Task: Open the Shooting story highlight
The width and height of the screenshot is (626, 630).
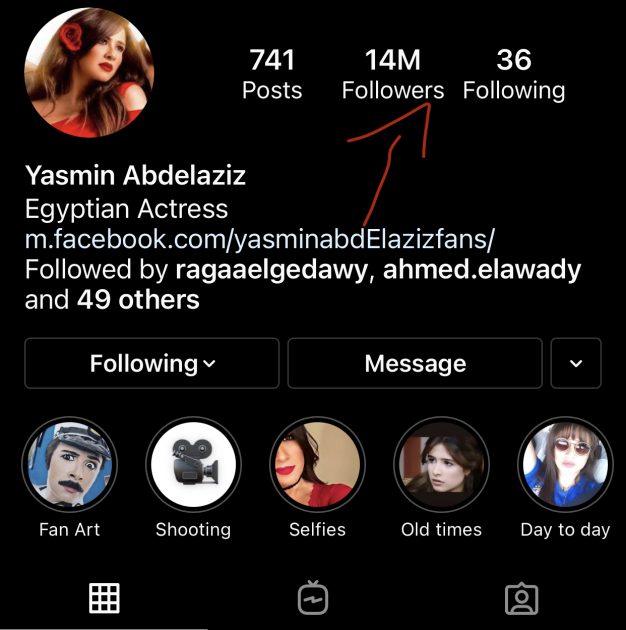Action: [x=193, y=465]
